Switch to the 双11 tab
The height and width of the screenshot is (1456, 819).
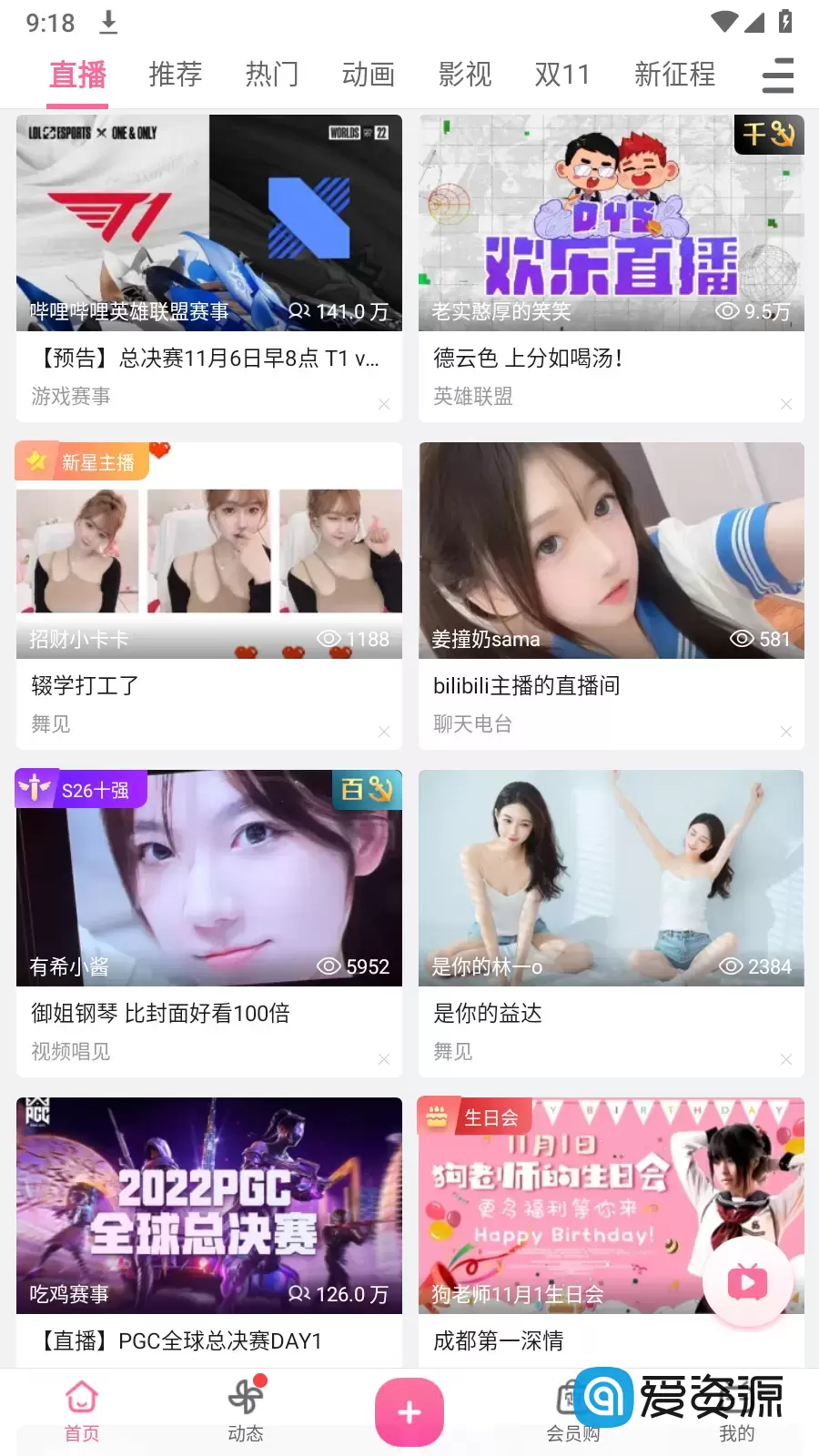tap(562, 75)
